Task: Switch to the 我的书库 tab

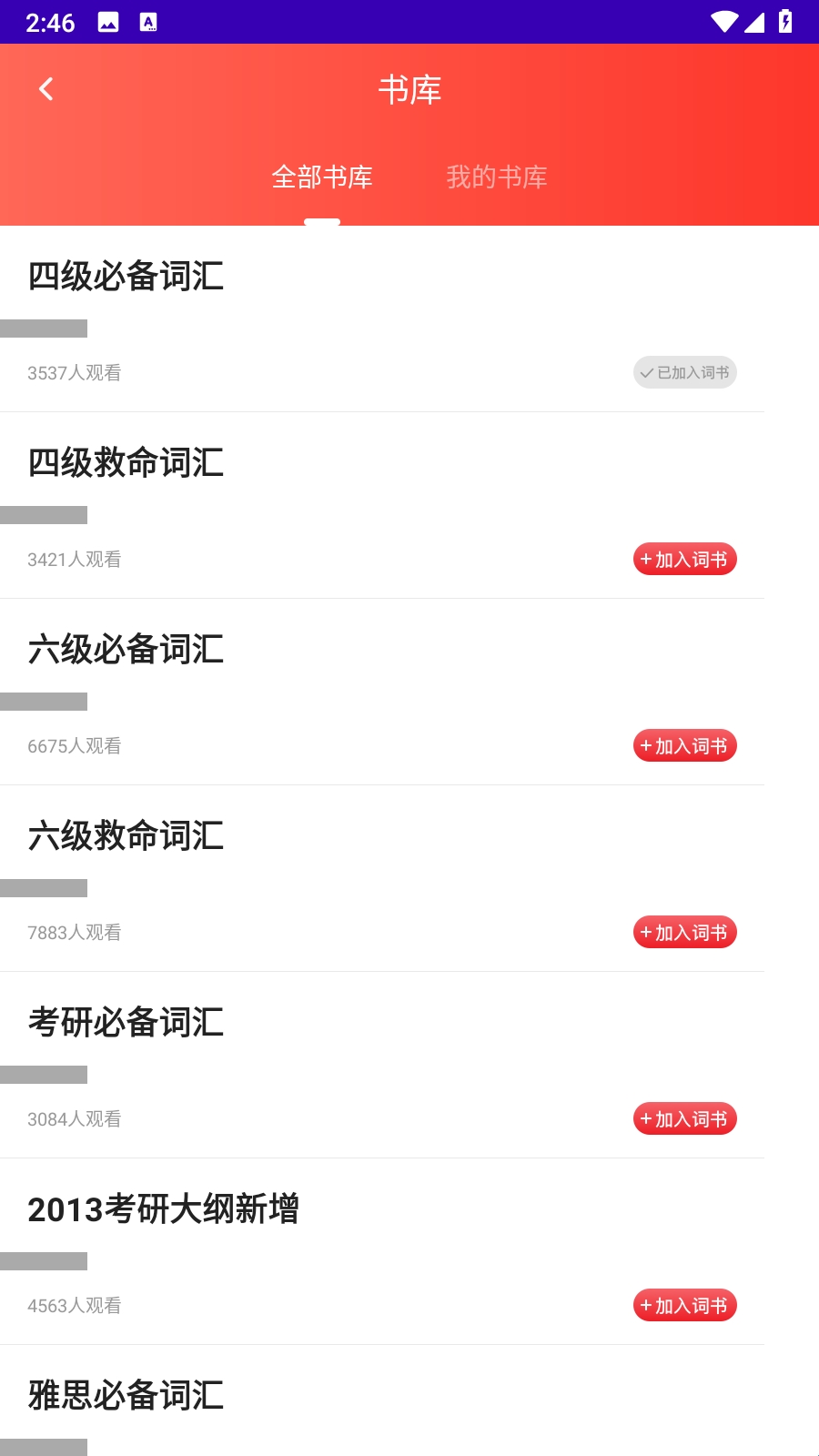Action: point(497,177)
